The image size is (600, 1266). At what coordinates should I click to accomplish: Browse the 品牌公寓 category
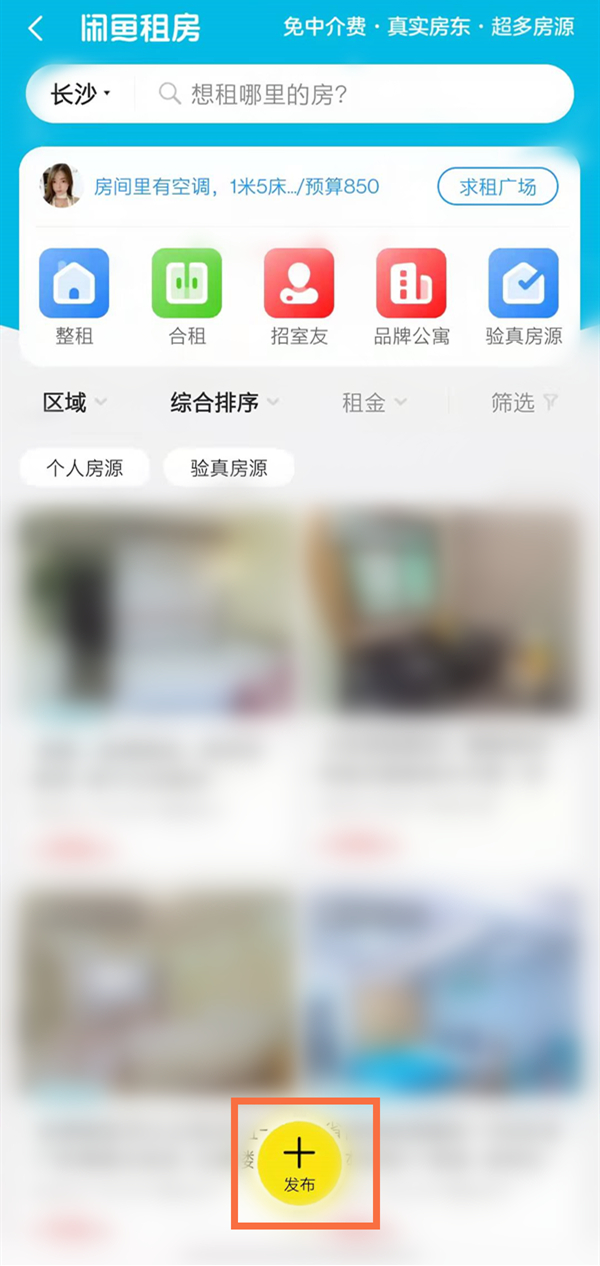[411, 297]
